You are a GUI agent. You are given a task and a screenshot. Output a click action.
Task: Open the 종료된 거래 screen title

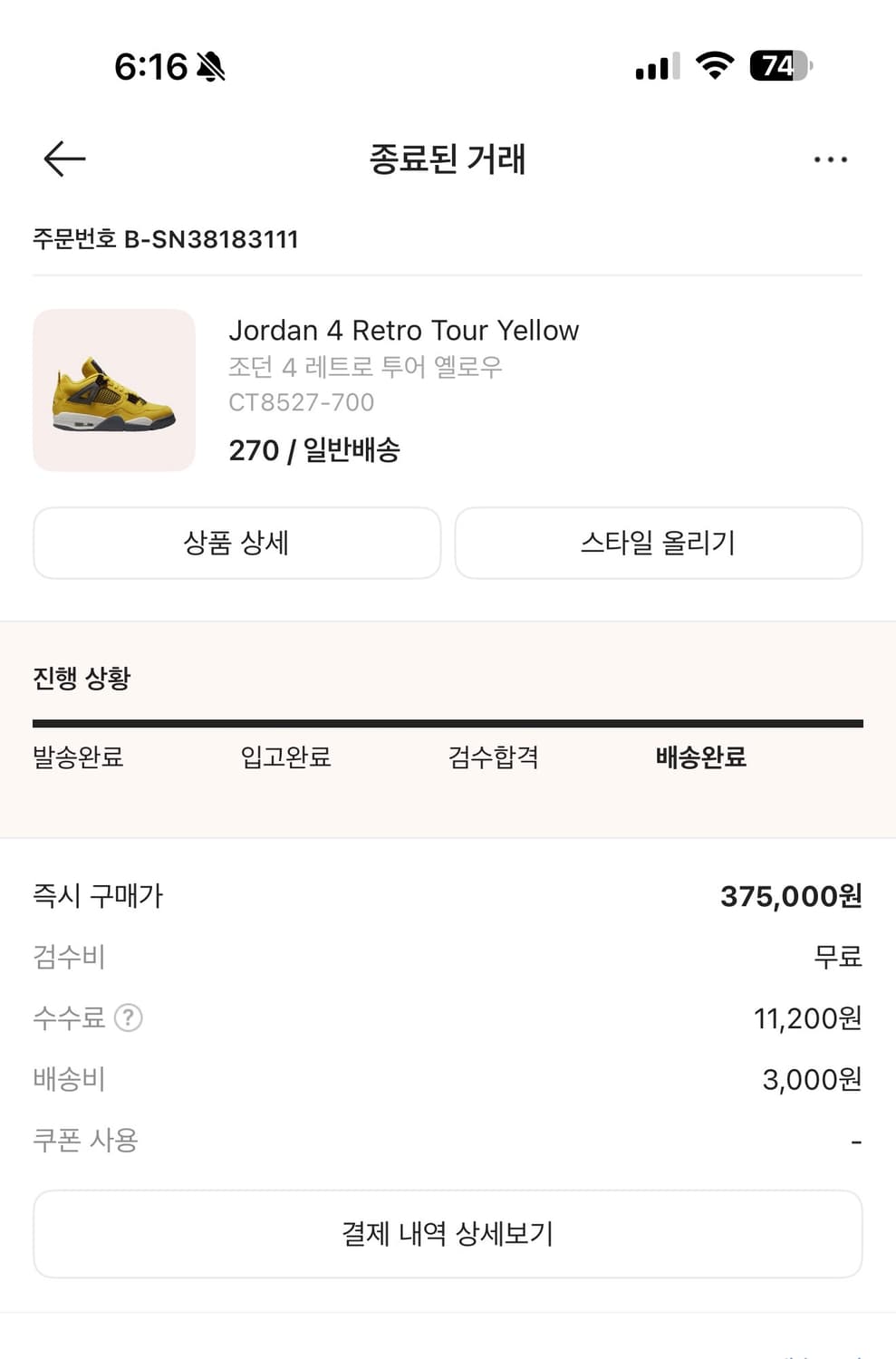(448, 159)
